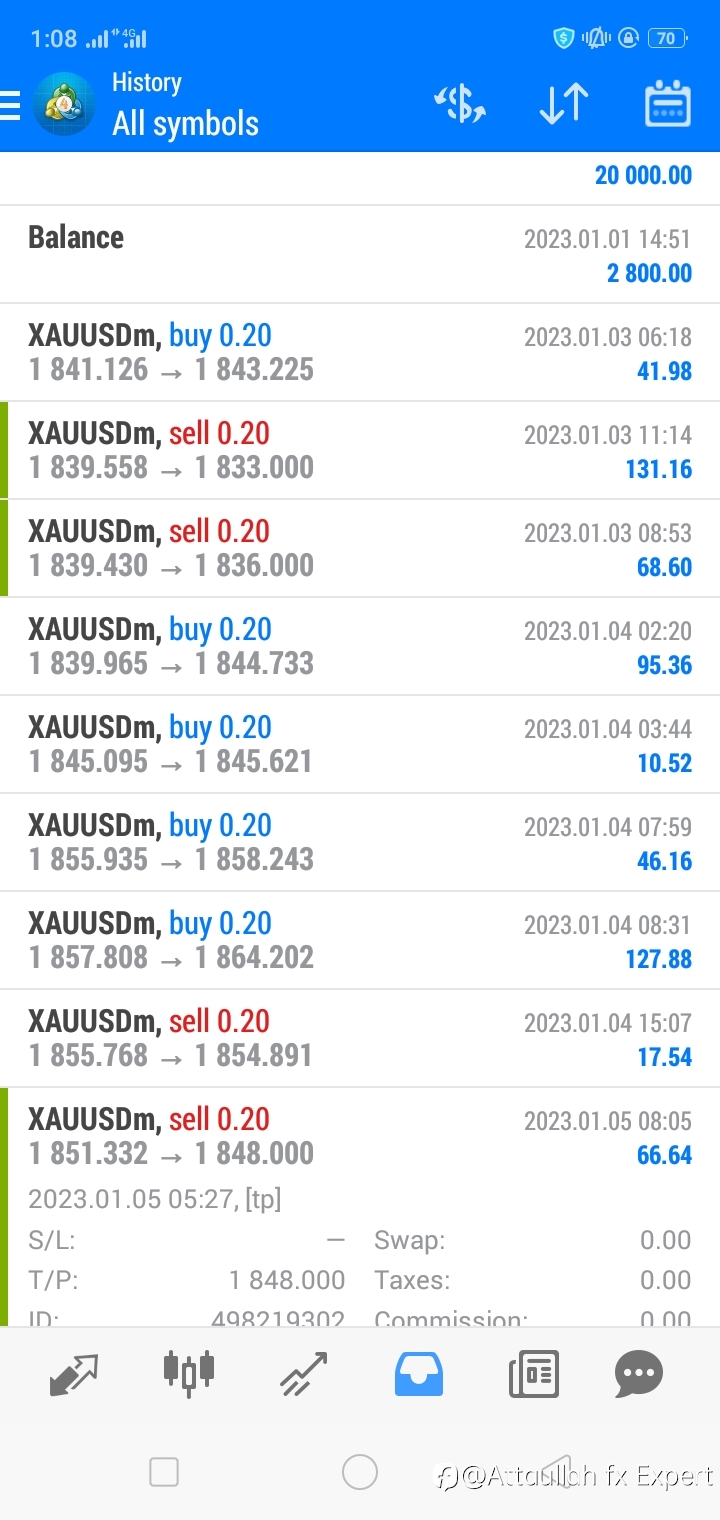720x1520 pixels.
Task: Open the currency symbol filter icon
Action: (460, 104)
